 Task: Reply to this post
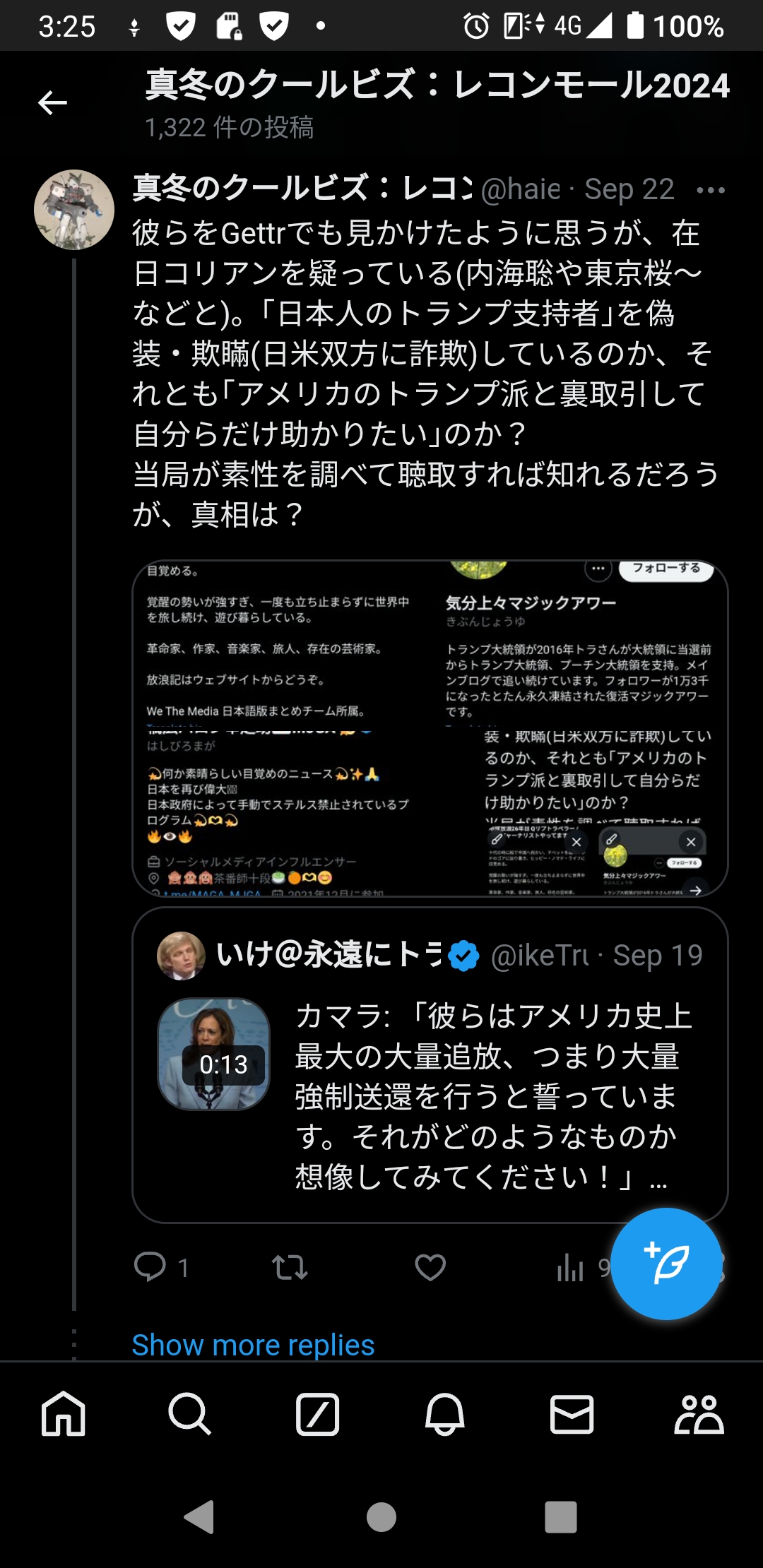pyautogui.click(x=150, y=1268)
